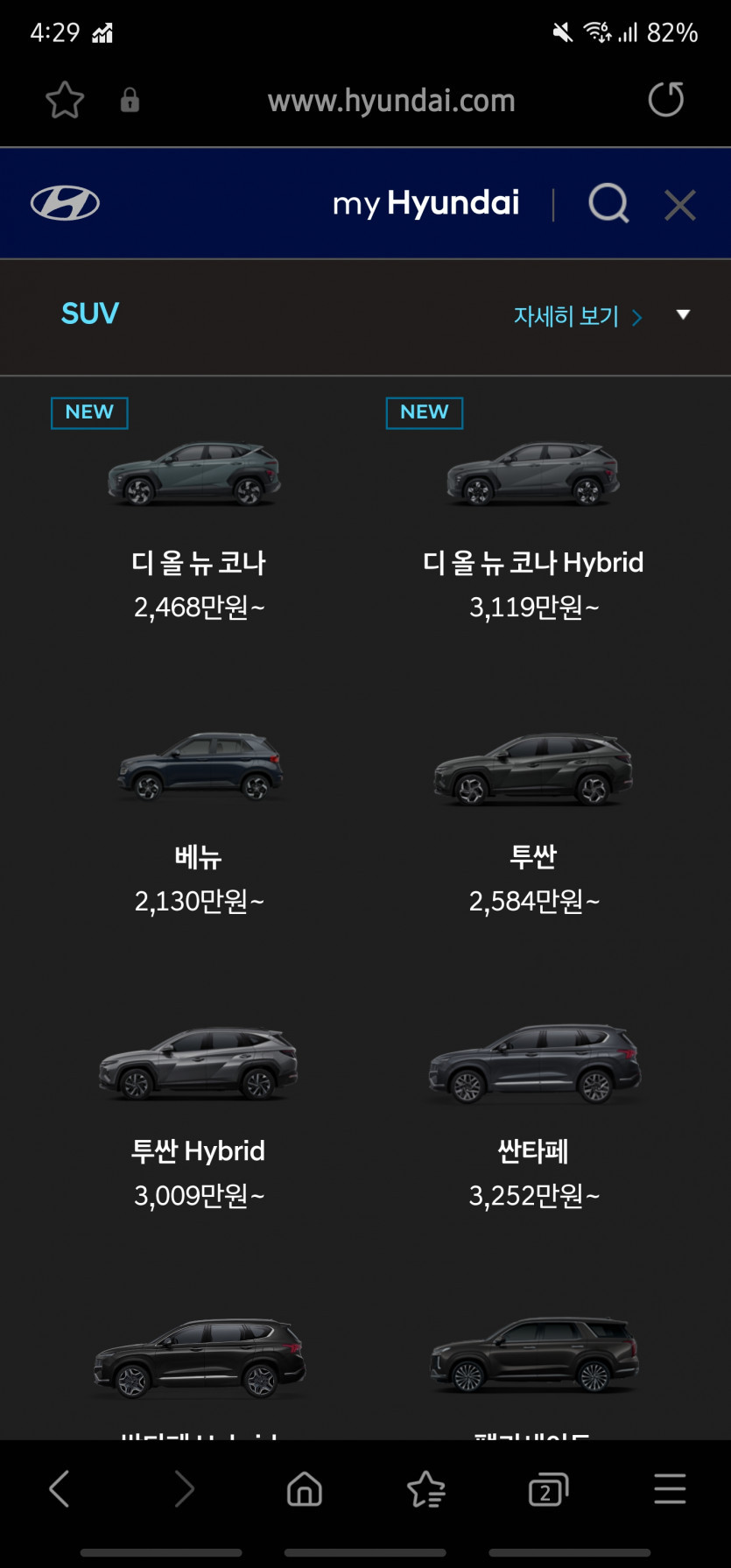731x1568 pixels.
Task: Open the 베뉴 model
Action: click(x=199, y=819)
